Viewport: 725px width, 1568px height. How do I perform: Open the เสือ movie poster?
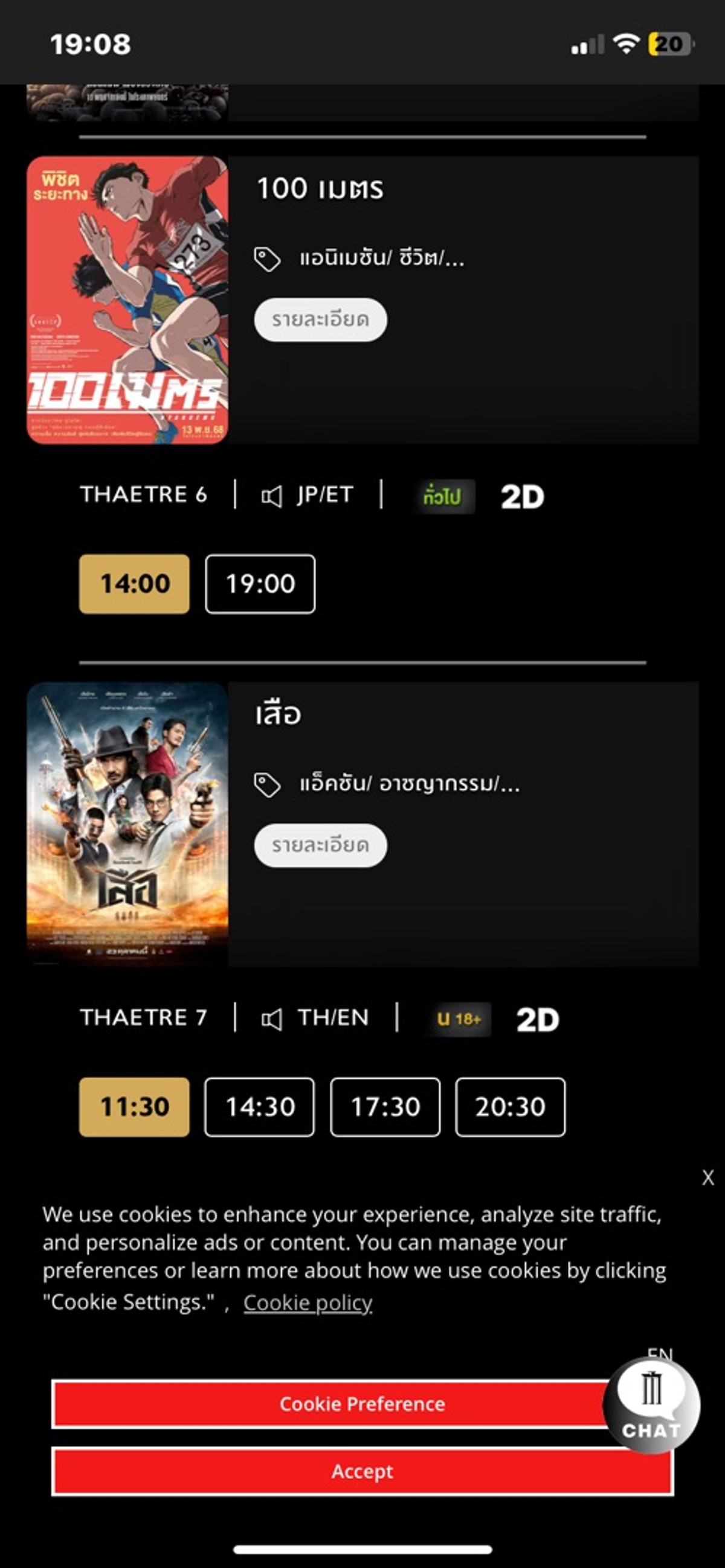coord(127,824)
